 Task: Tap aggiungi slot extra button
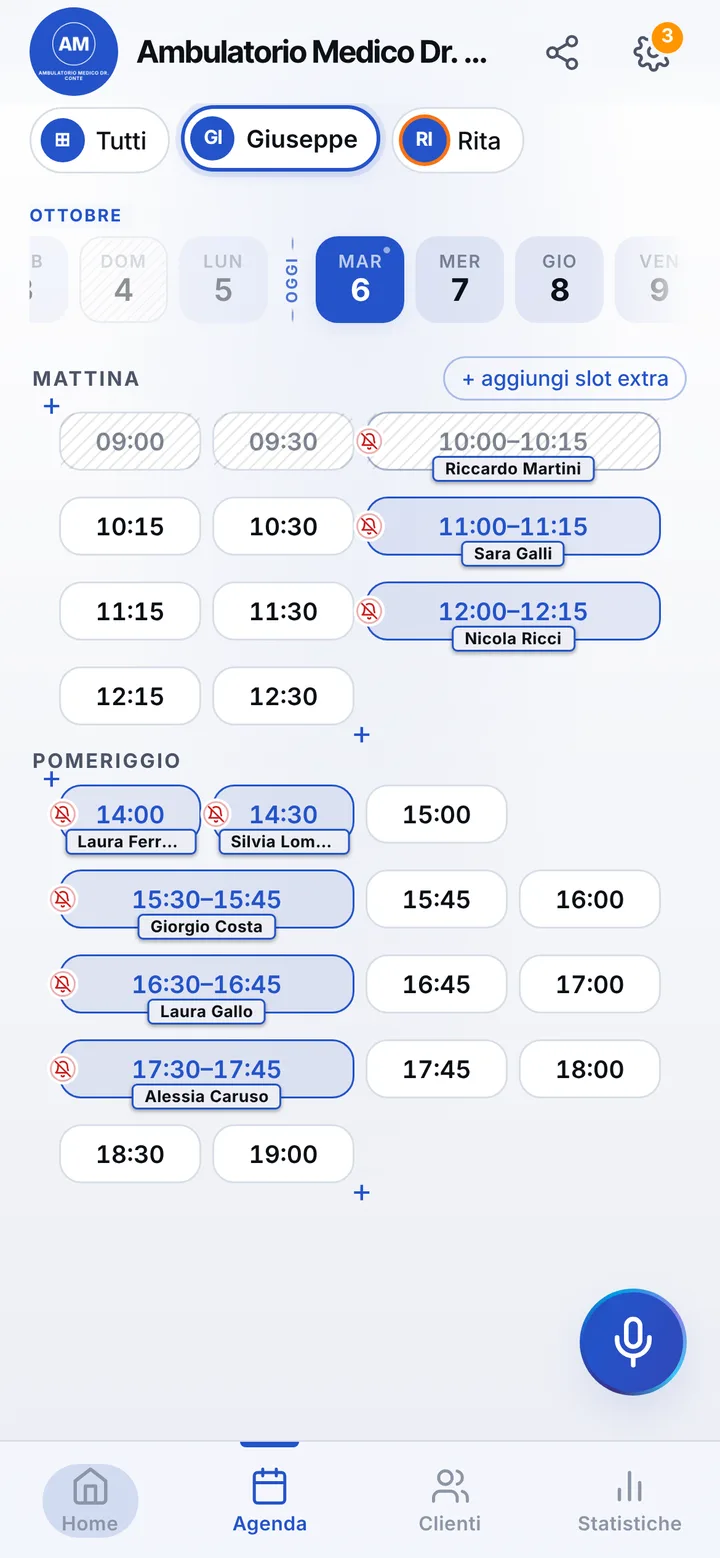(565, 379)
